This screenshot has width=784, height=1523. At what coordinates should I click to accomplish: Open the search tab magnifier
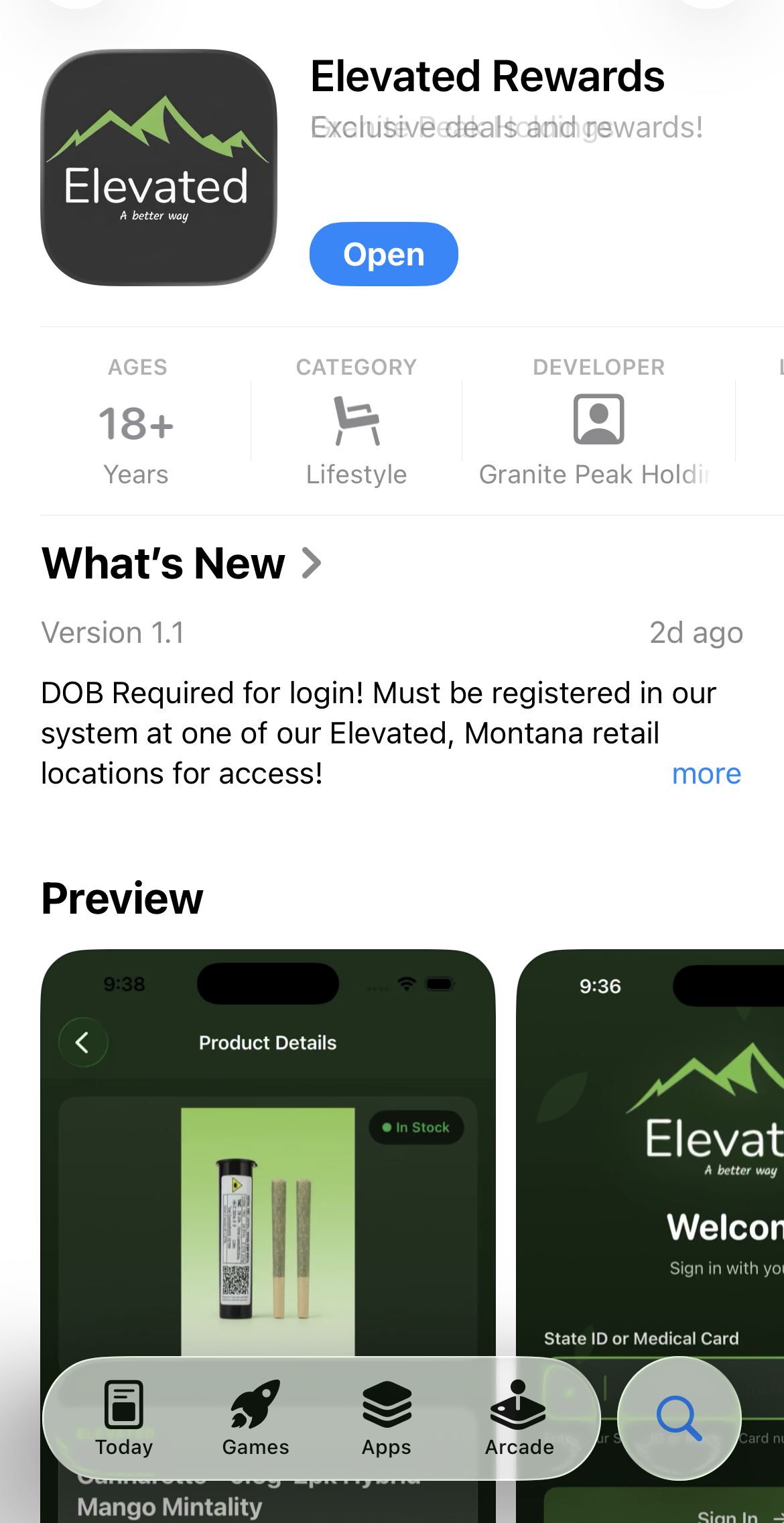click(x=679, y=1418)
